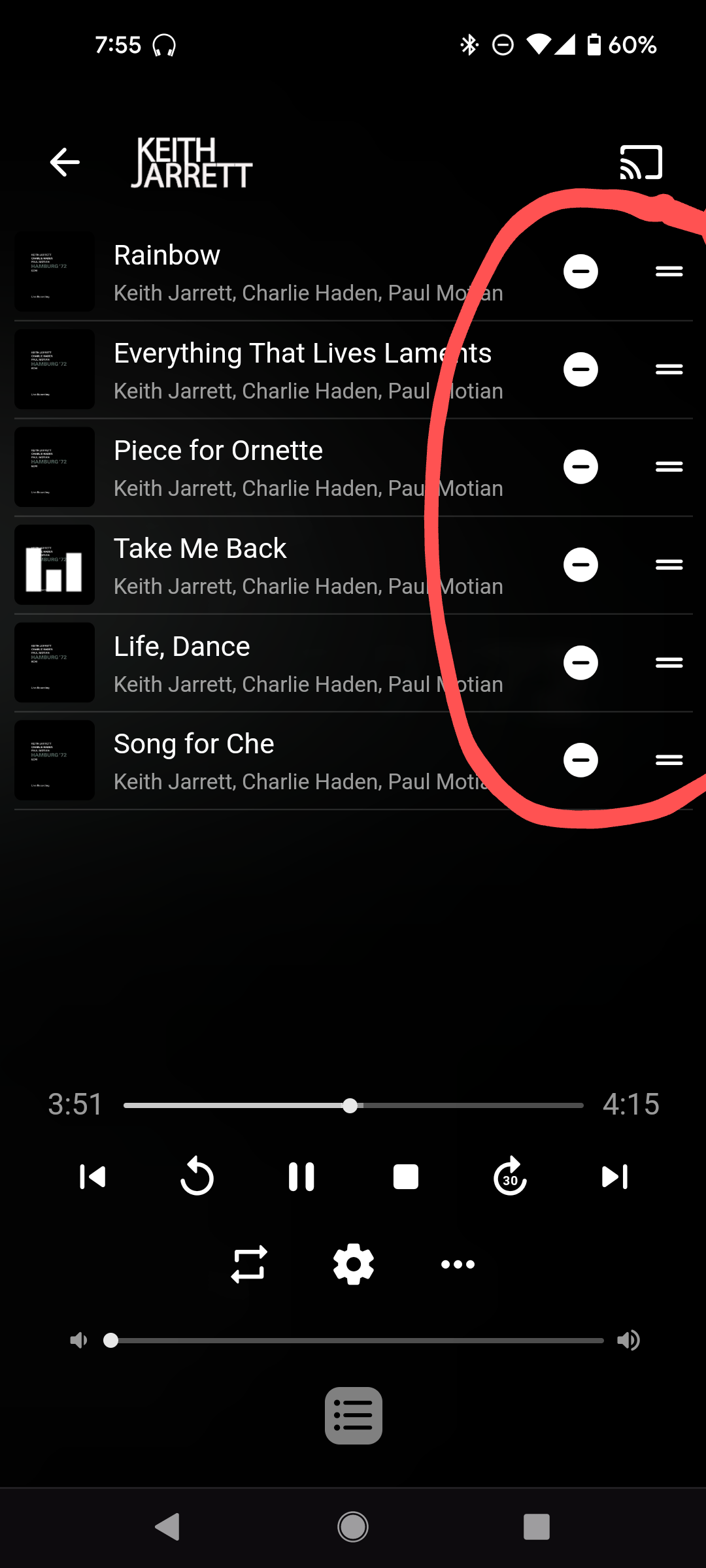Open playback settings gear
Viewport: 706px width, 1568px height.
click(354, 1264)
